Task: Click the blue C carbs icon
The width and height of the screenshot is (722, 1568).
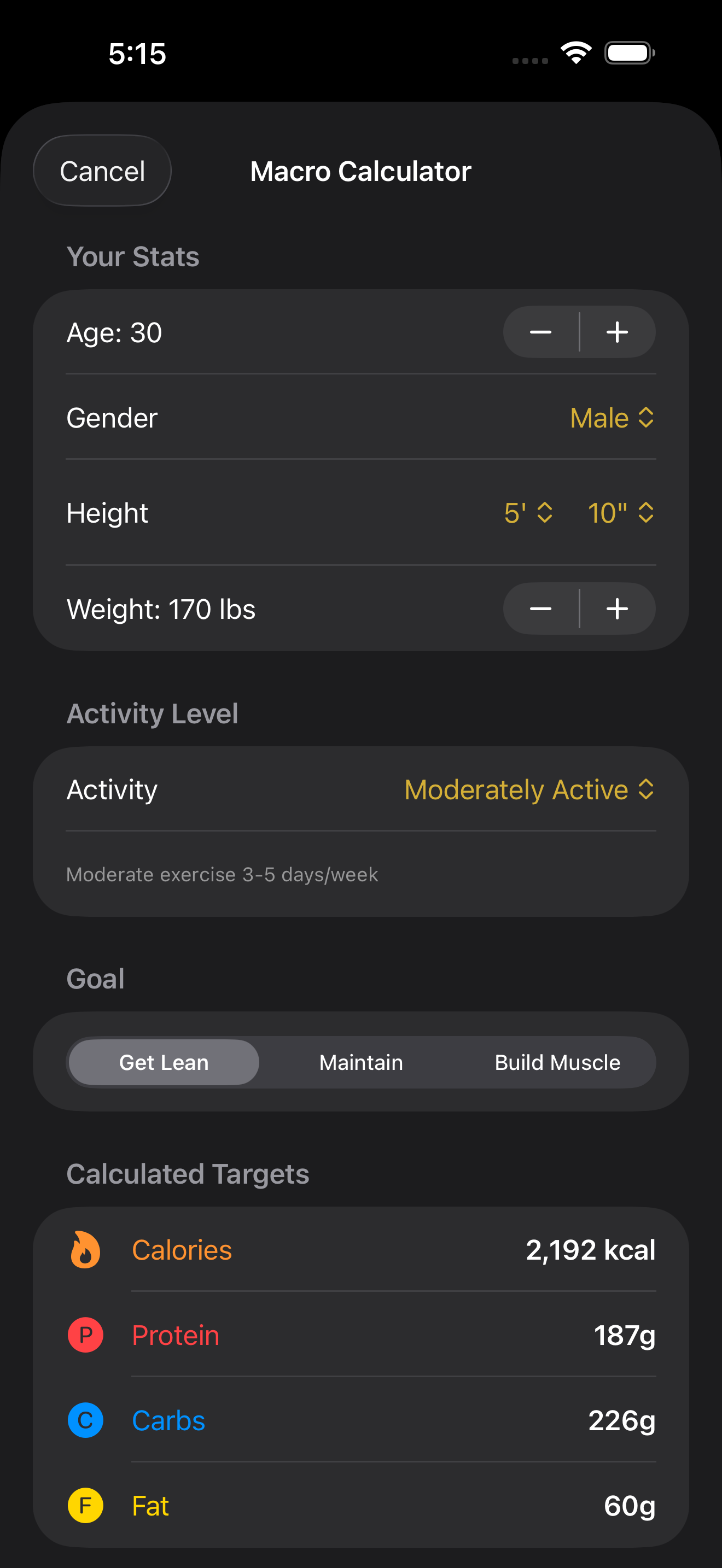Action: coord(85,1421)
